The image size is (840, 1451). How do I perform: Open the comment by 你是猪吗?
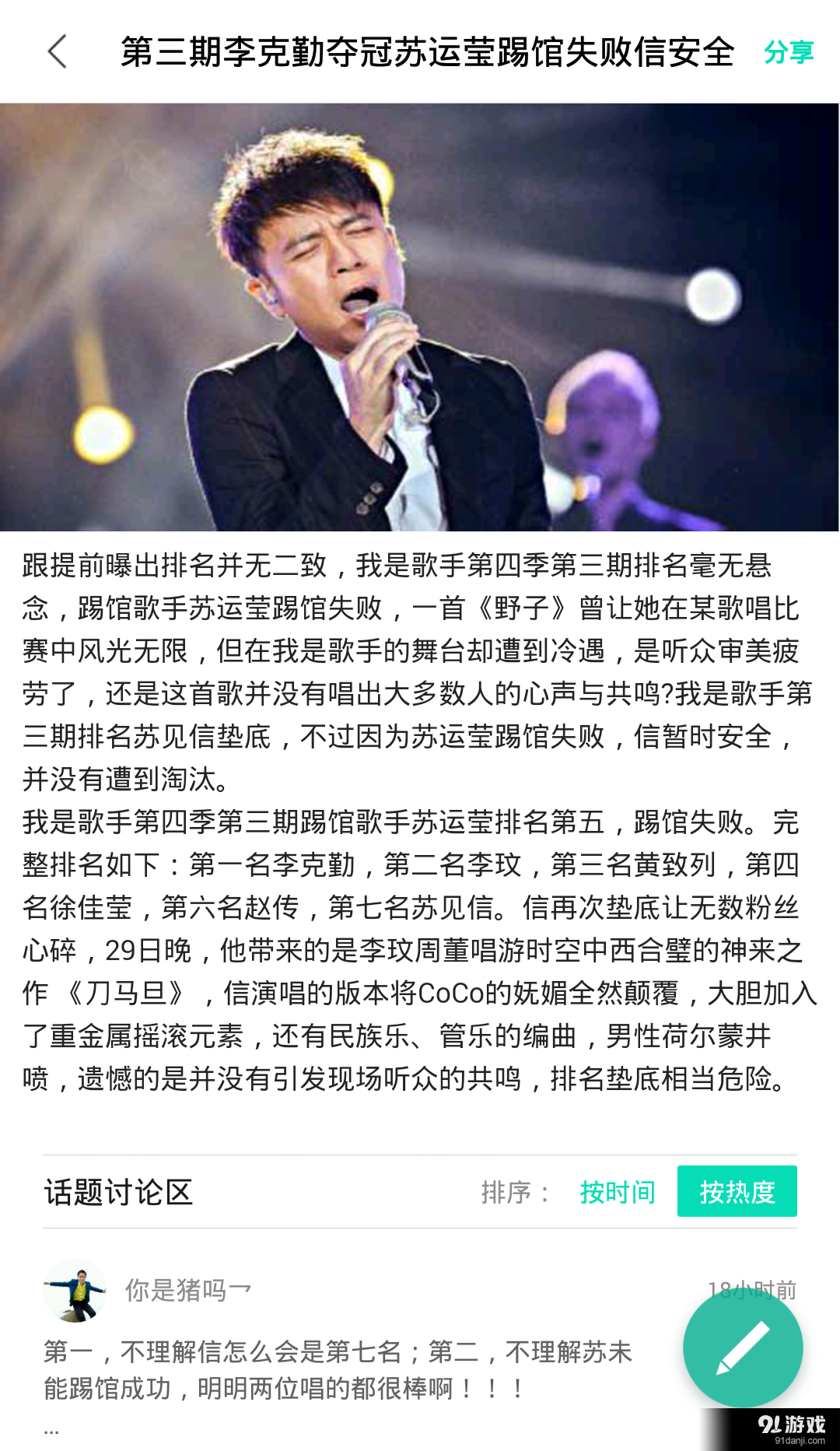tap(338, 1370)
